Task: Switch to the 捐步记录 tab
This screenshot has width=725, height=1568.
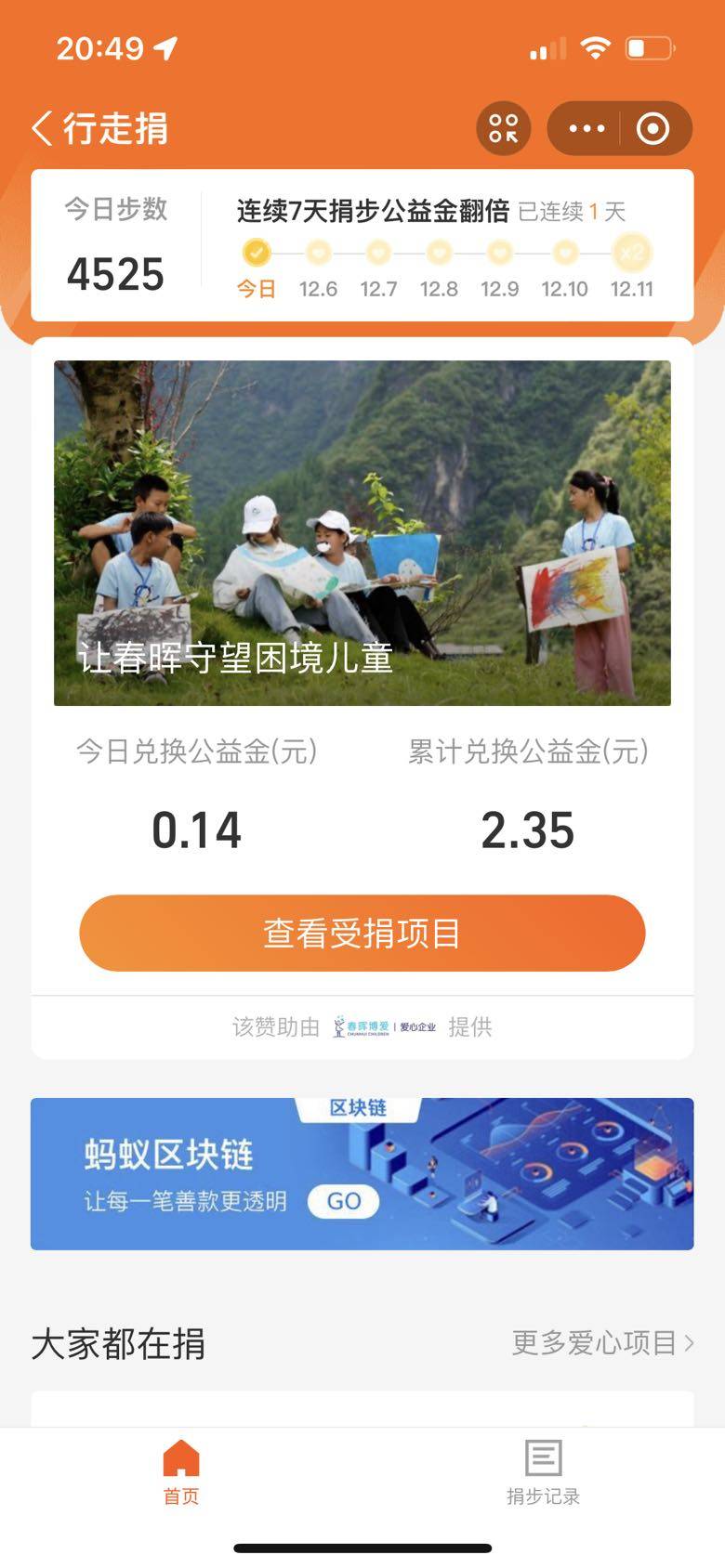Action: (543, 1472)
